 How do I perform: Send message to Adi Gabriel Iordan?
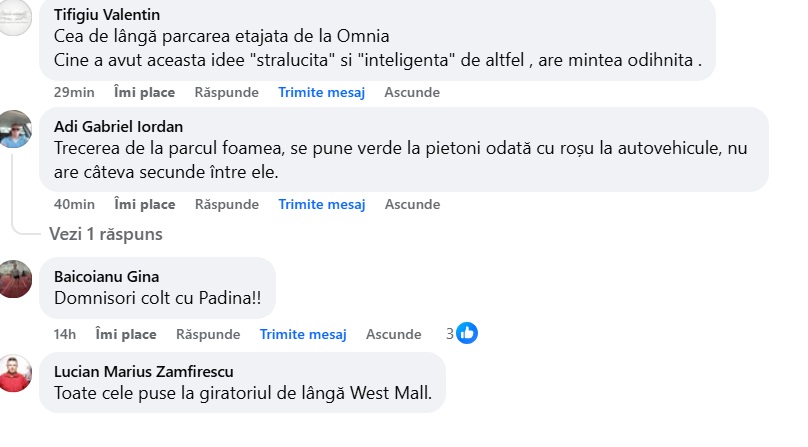coord(321,204)
